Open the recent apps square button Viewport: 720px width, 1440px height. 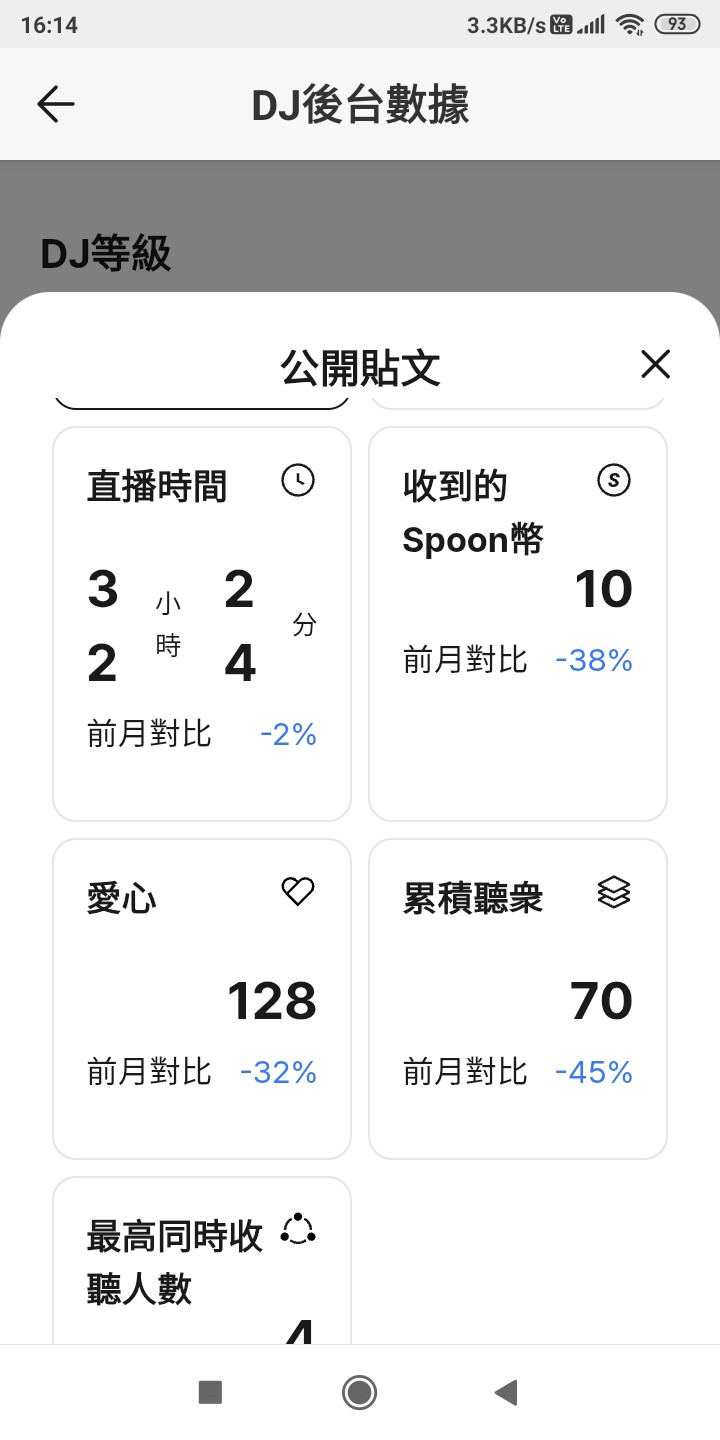[x=210, y=1392]
